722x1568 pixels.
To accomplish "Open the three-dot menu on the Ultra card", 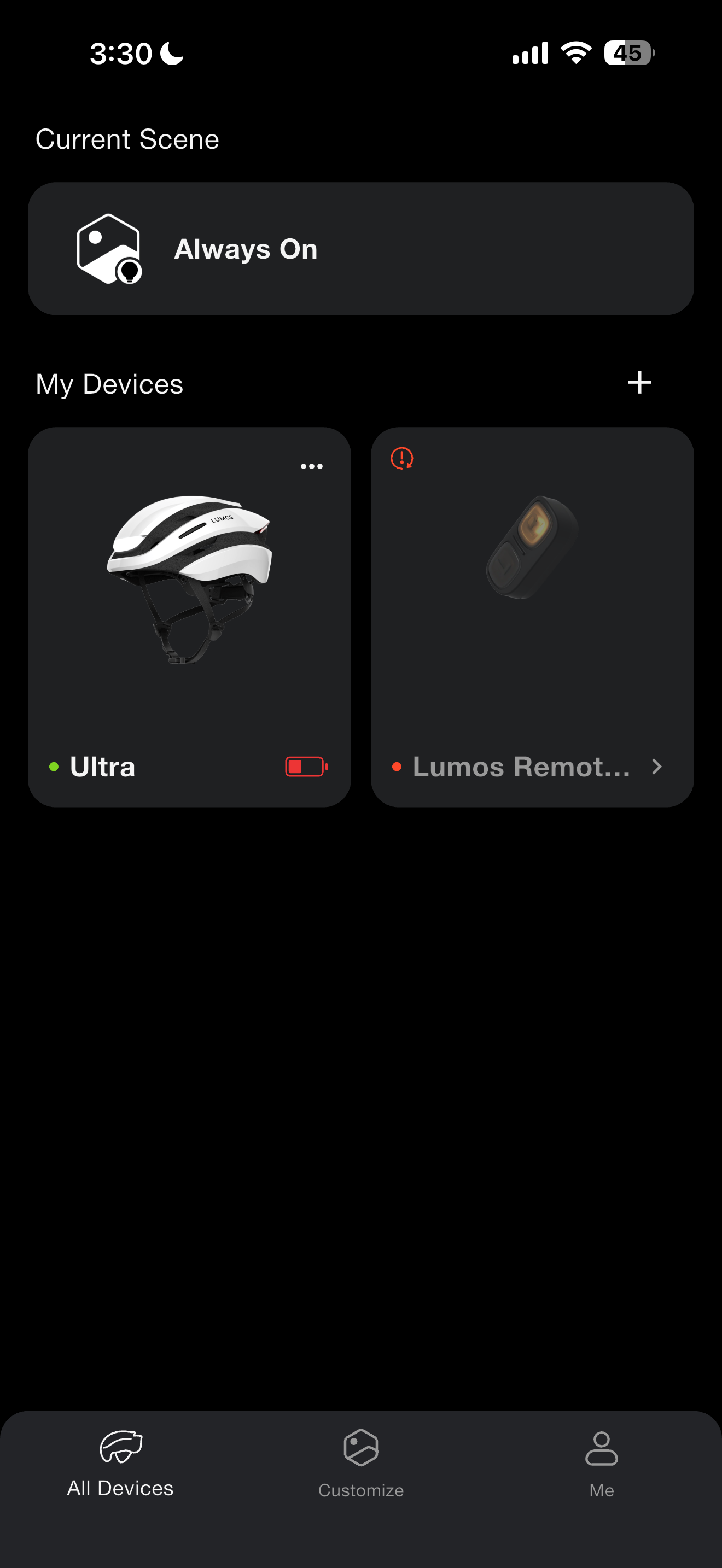I will pos(312,466).
